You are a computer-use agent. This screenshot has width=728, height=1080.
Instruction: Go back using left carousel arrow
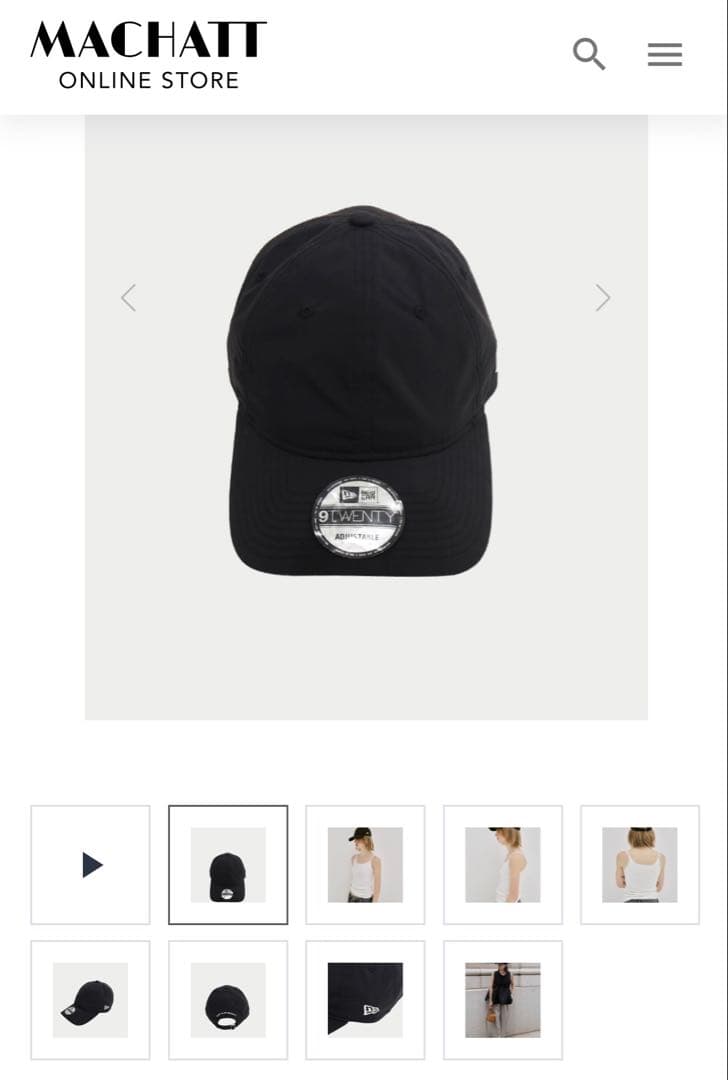[128, 297]
